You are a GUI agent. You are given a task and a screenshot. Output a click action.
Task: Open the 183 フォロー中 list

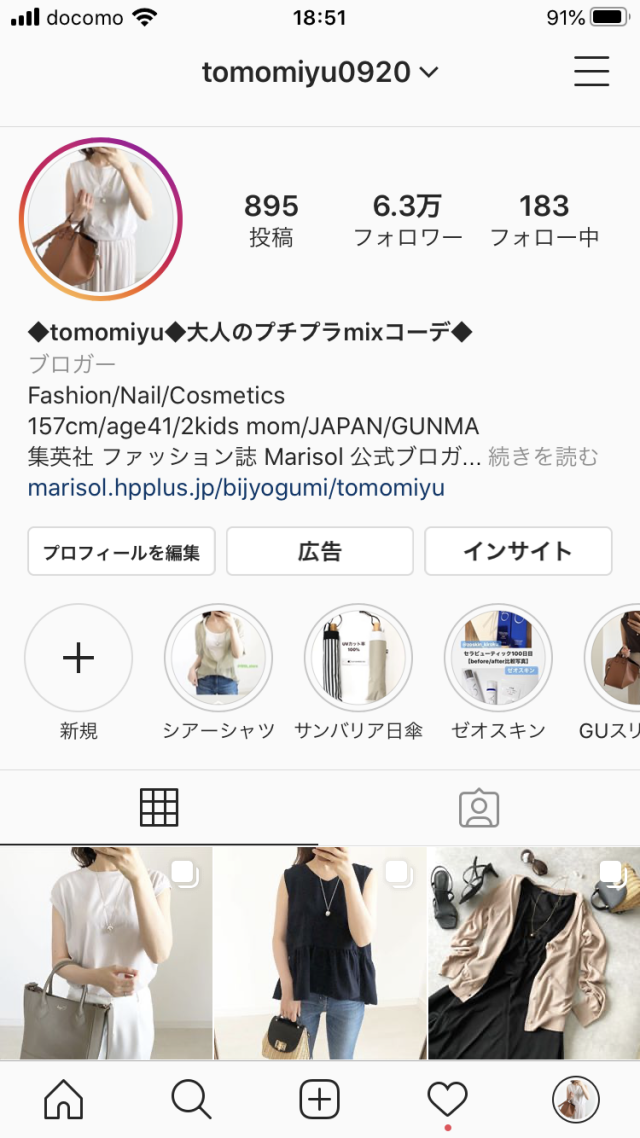(x=544, y=220)
